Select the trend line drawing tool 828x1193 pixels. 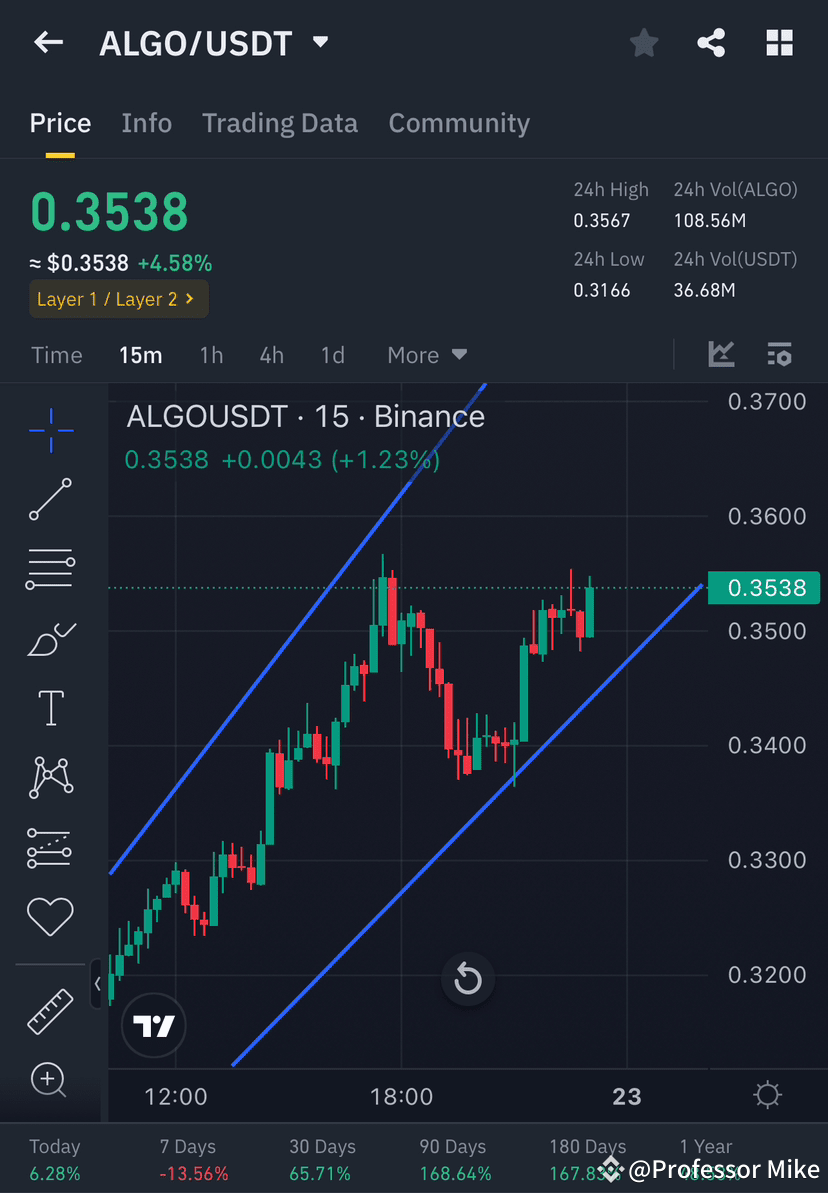click(50, 500)
